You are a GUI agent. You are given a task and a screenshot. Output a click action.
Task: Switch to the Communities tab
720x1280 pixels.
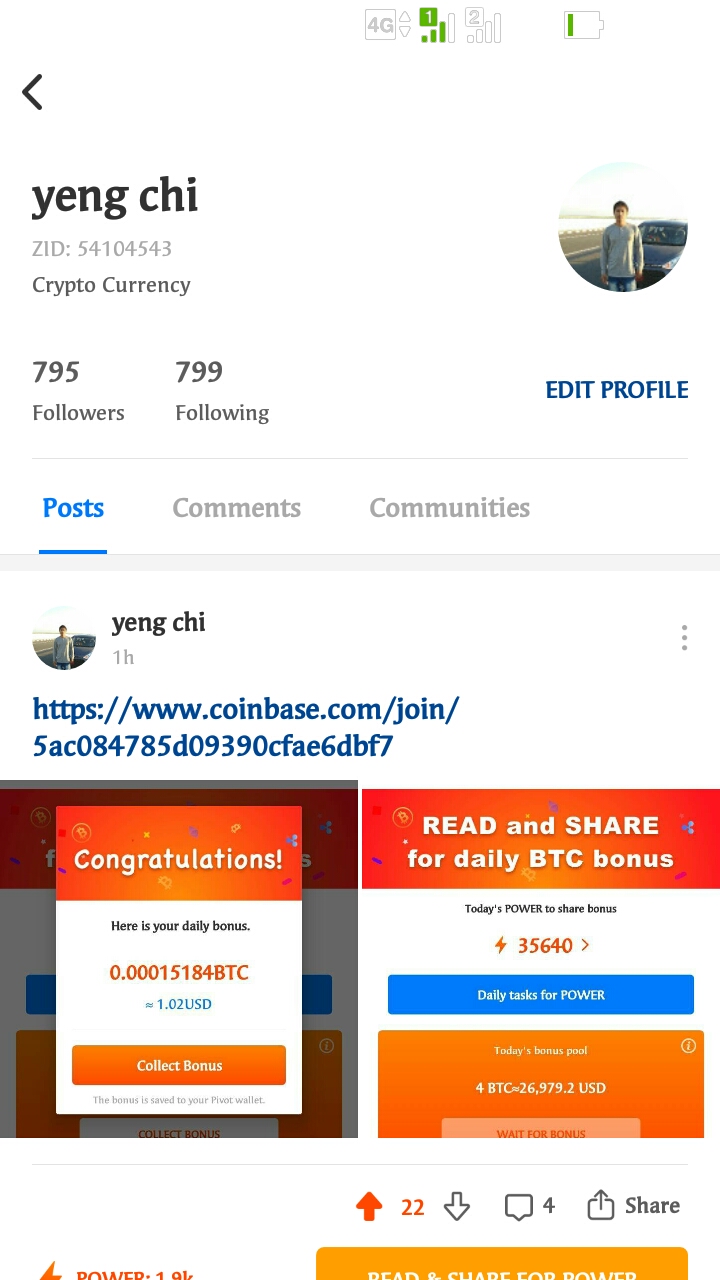449,508
